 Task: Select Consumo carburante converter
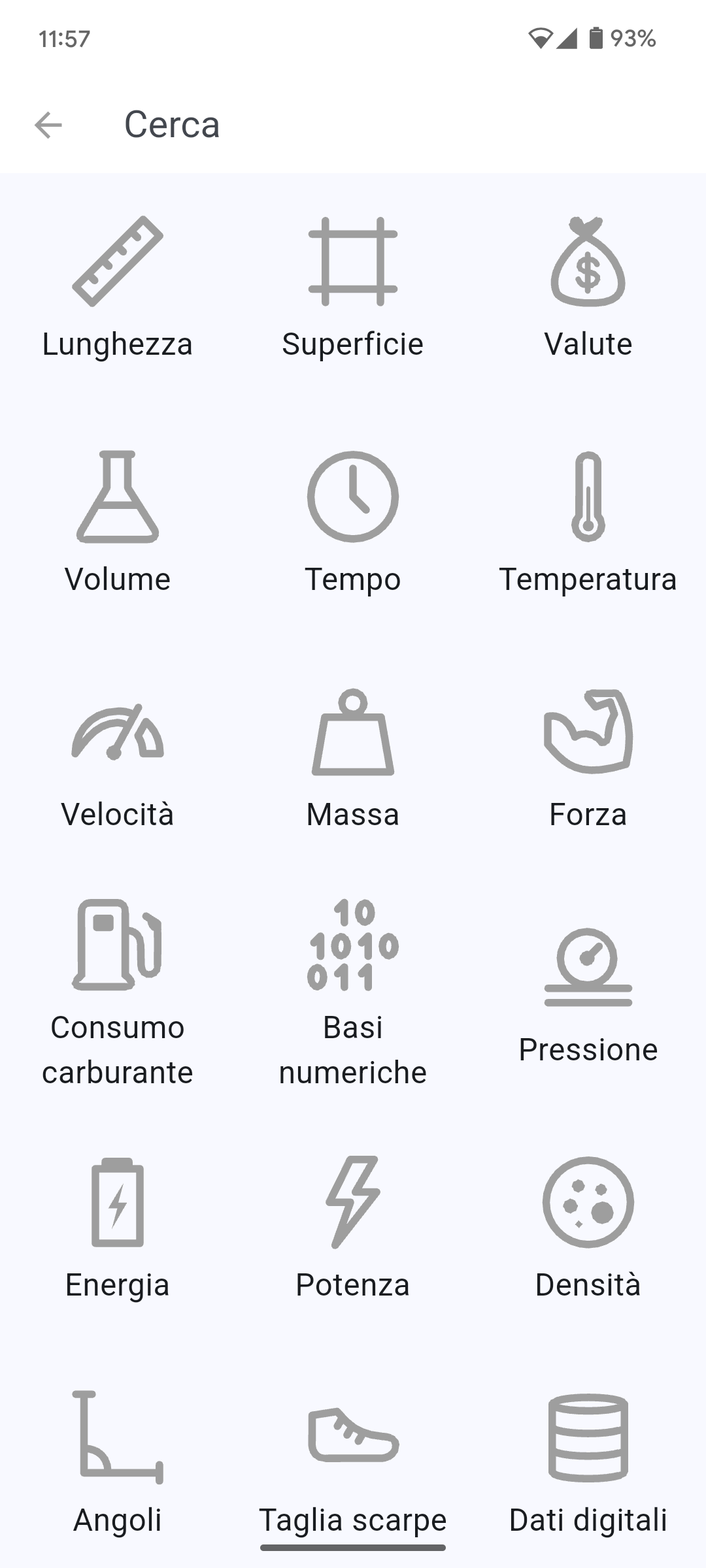click(x=118, y=993)
